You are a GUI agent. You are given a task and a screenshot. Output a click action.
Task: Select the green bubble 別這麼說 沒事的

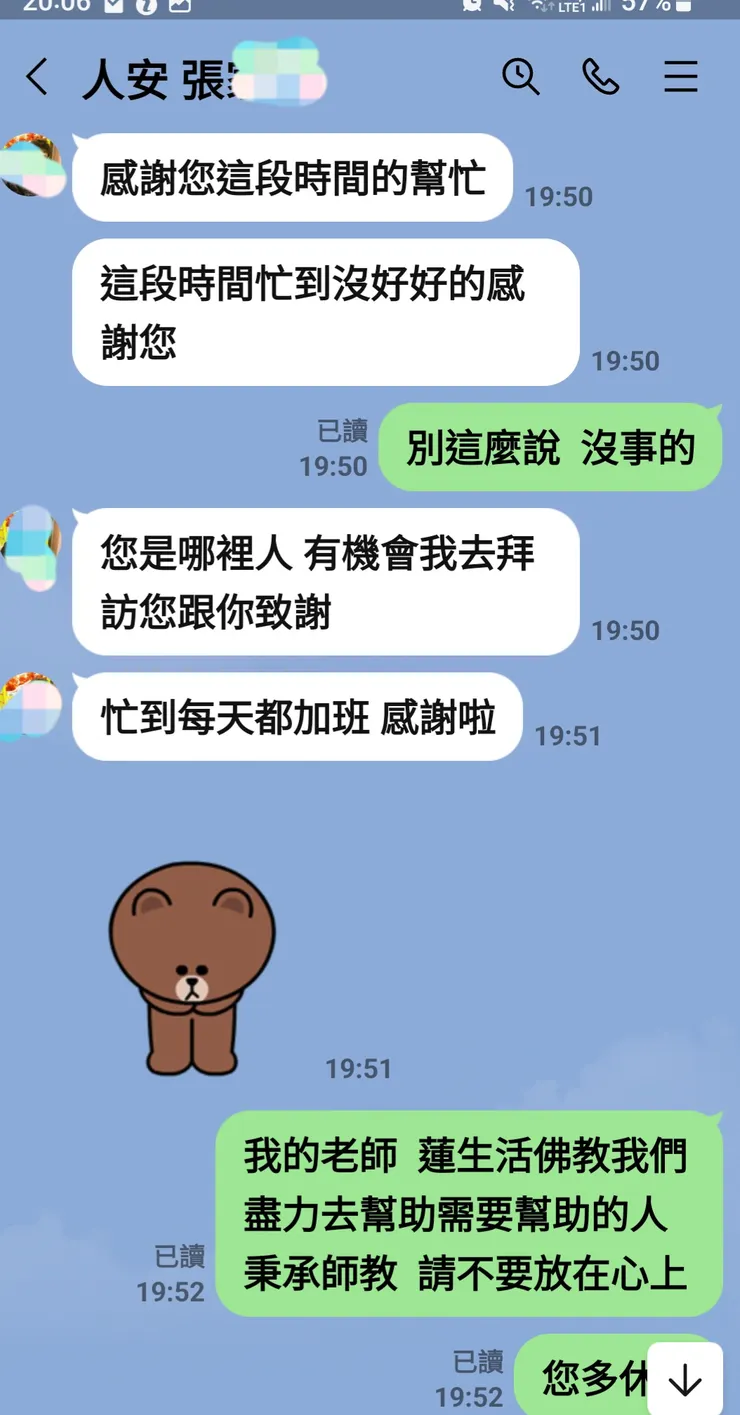[550, 447]
